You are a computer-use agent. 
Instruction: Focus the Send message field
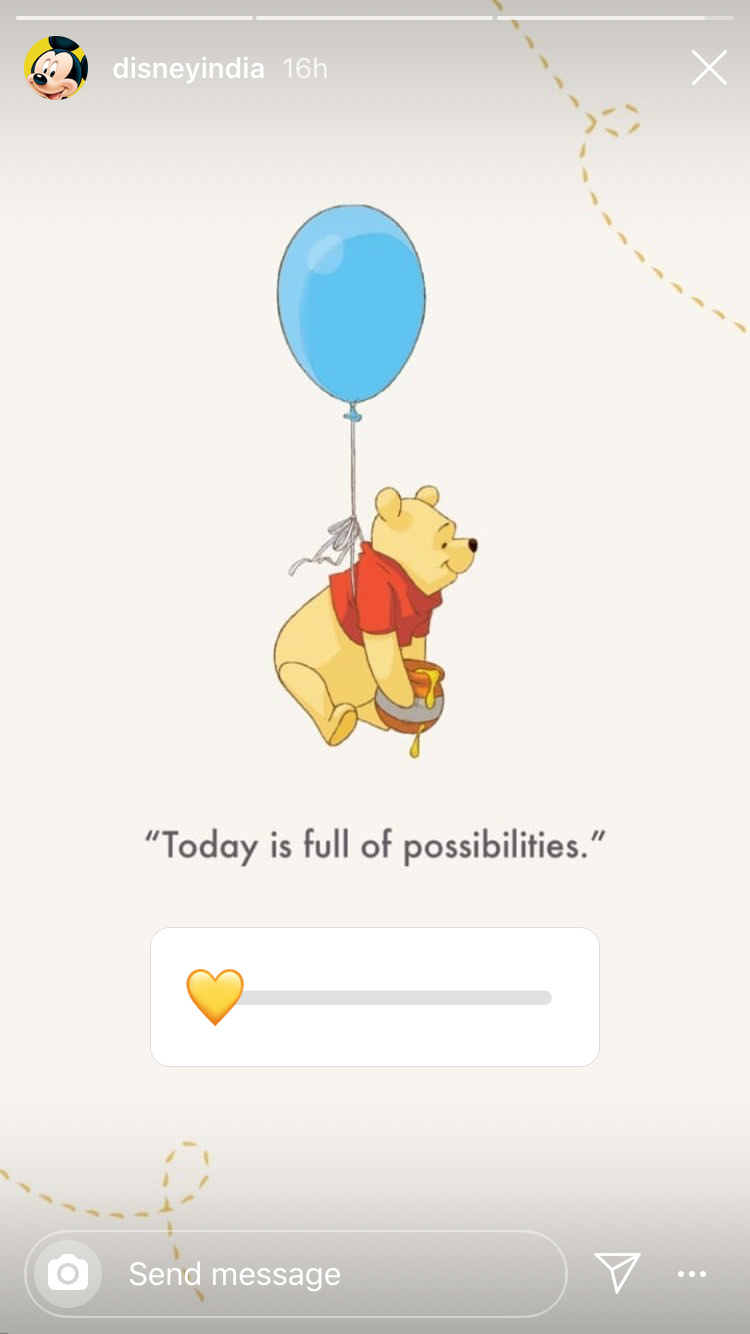pos(330,1274)
